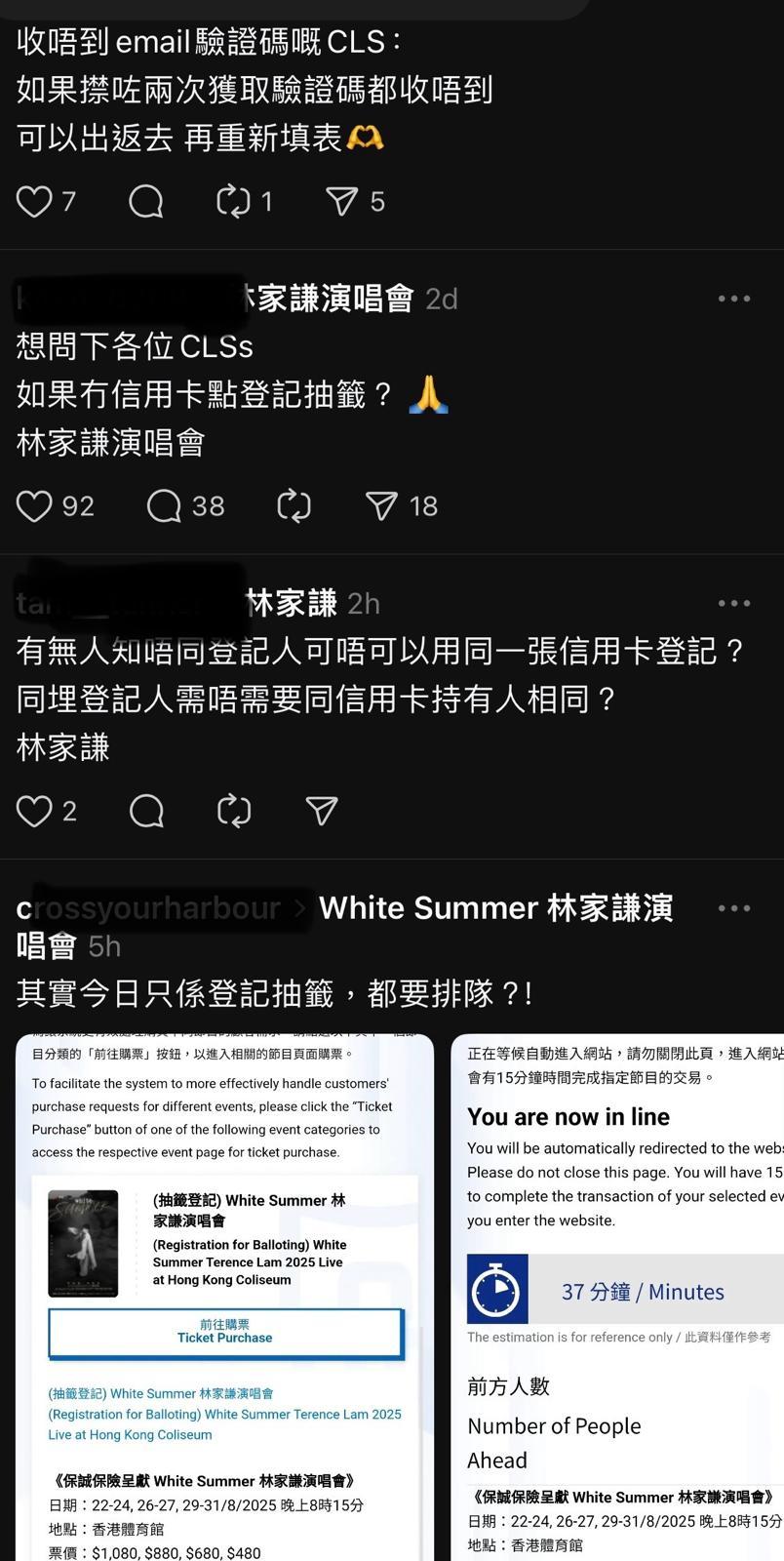Repost the 2d credit card question post
The width and height of the screenshot is (784, 1561).
coord(294,505)
